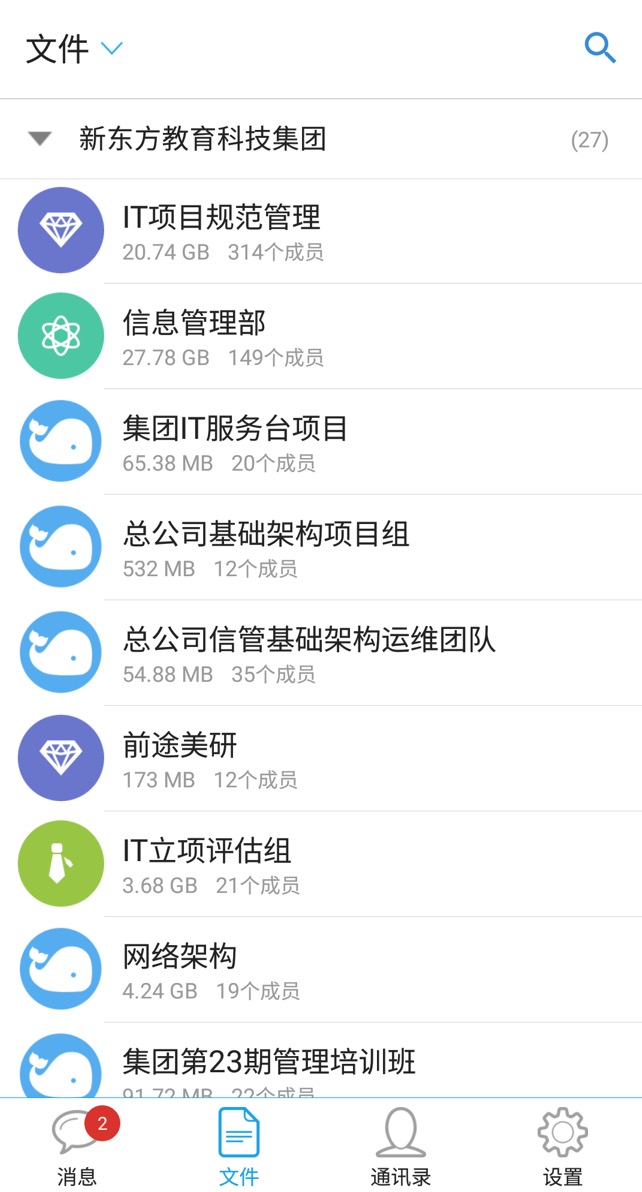Screen dimensions: 642x1192
Task: Open the search magnifier icon
Action: pos(599,47)
